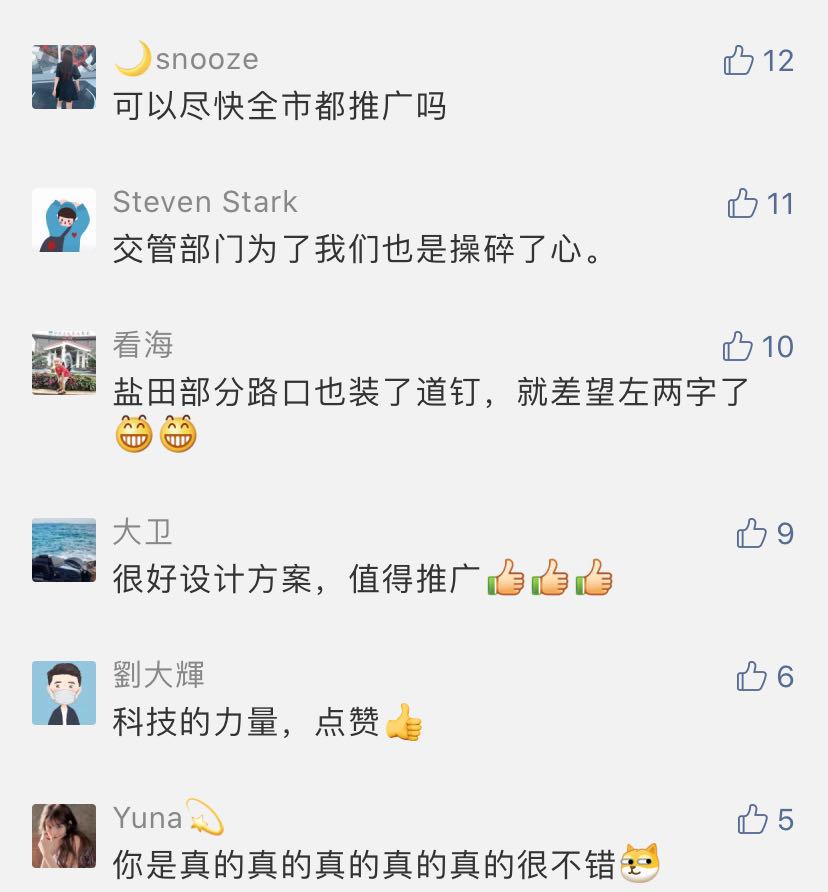Like Steven Stark's comment
Screen dimensions: 828x892
point(742,204)
